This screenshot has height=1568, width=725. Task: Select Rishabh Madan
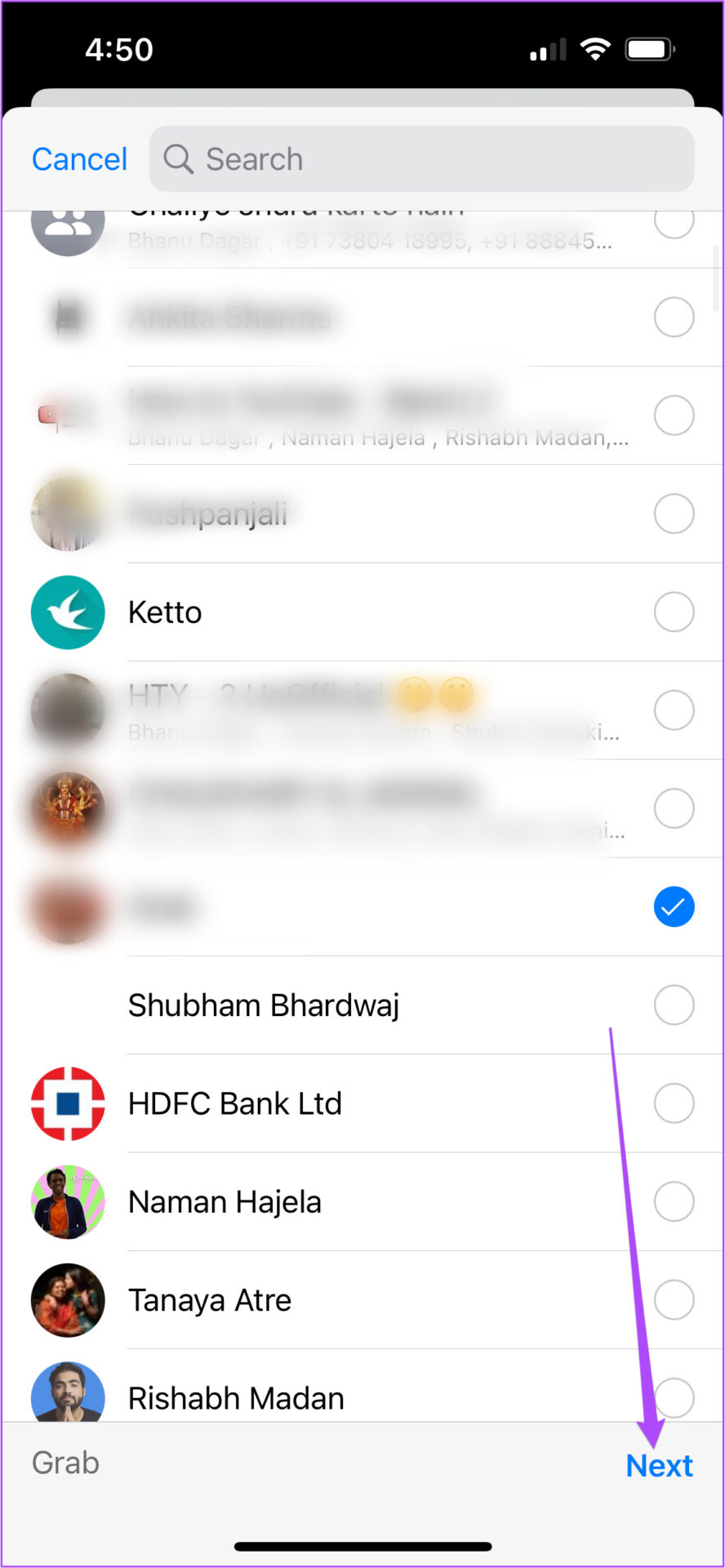pos(674,1397)
